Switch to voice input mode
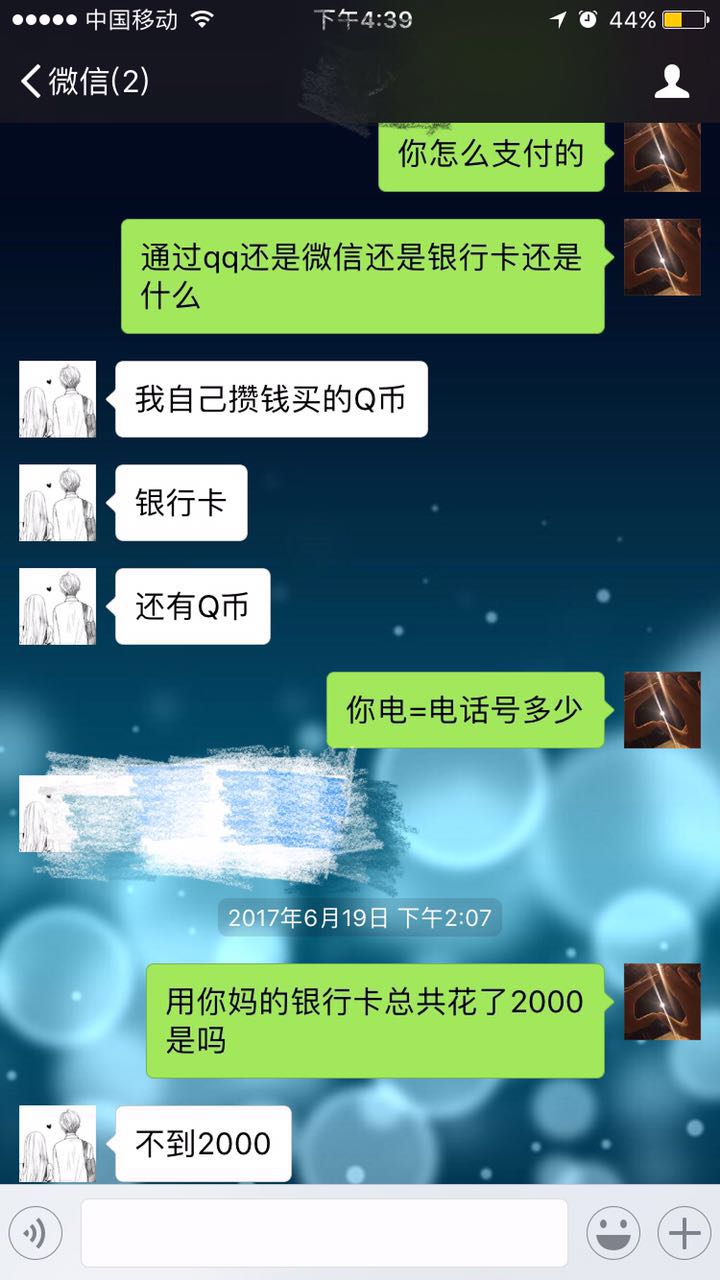Screen dimensions: 720x1280 [36, 1234]
